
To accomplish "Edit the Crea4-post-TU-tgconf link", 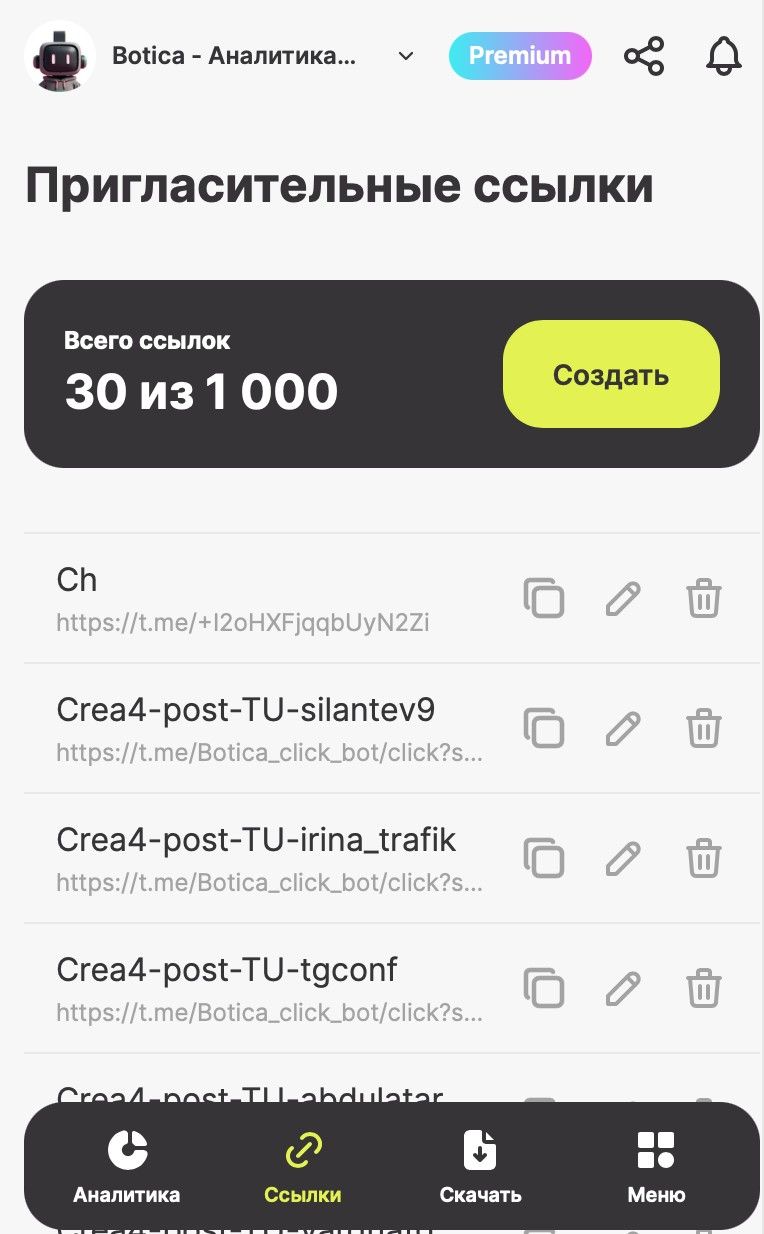I will (623, 988).
